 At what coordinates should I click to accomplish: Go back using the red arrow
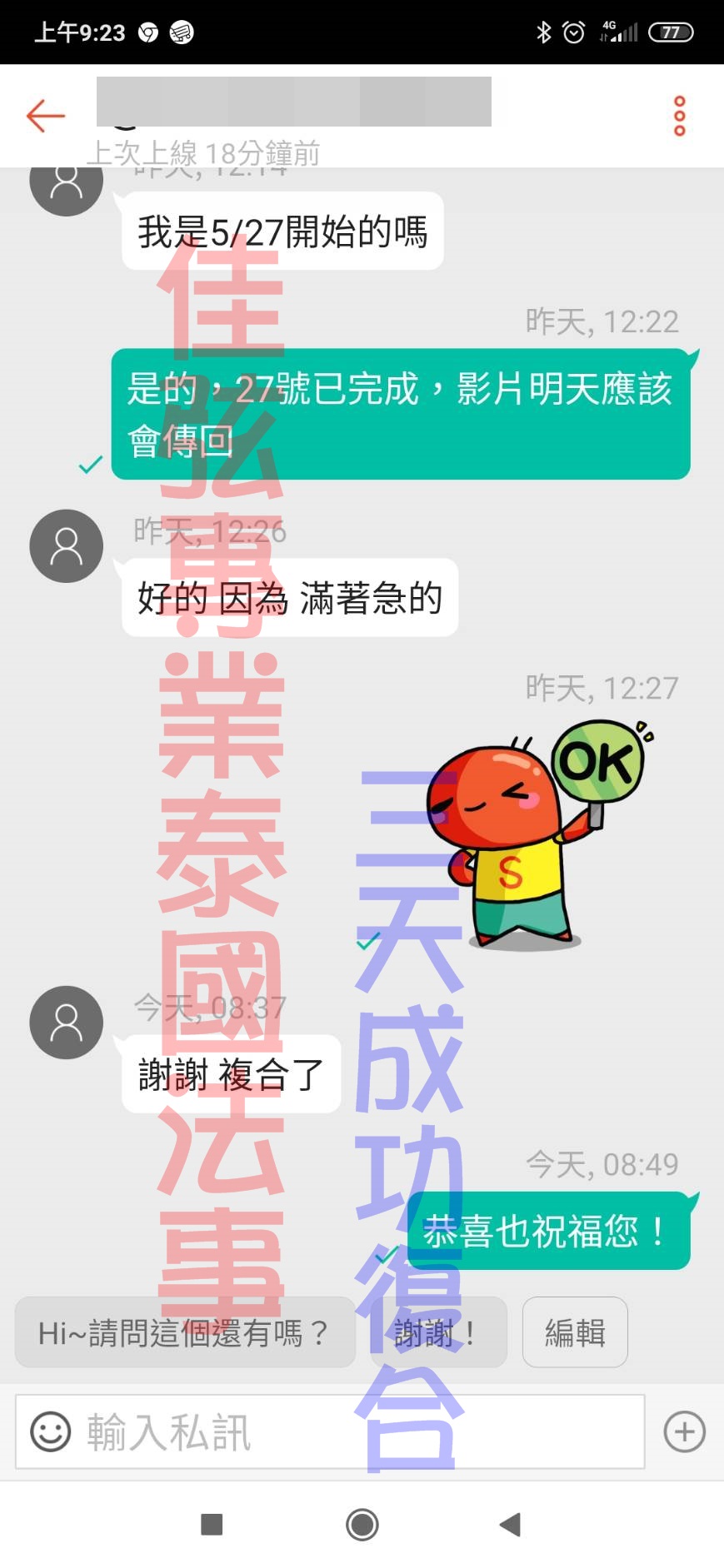(46, 116)
